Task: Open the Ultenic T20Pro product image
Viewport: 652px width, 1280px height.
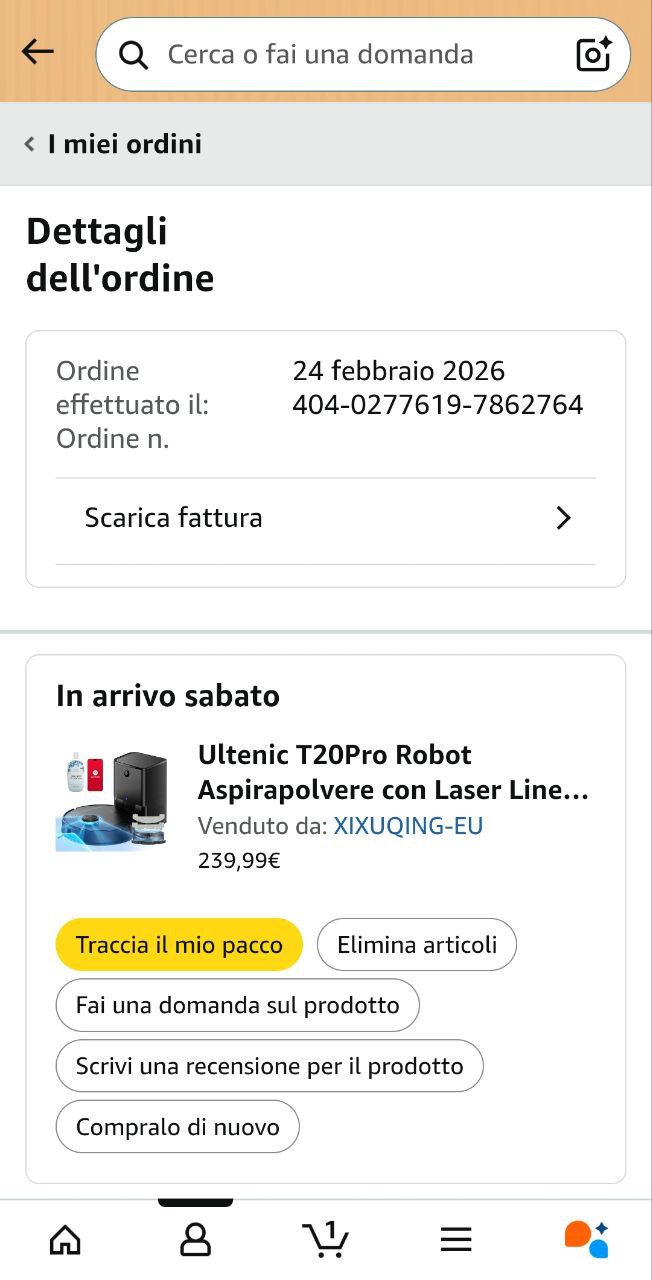Action: [112, 799]
